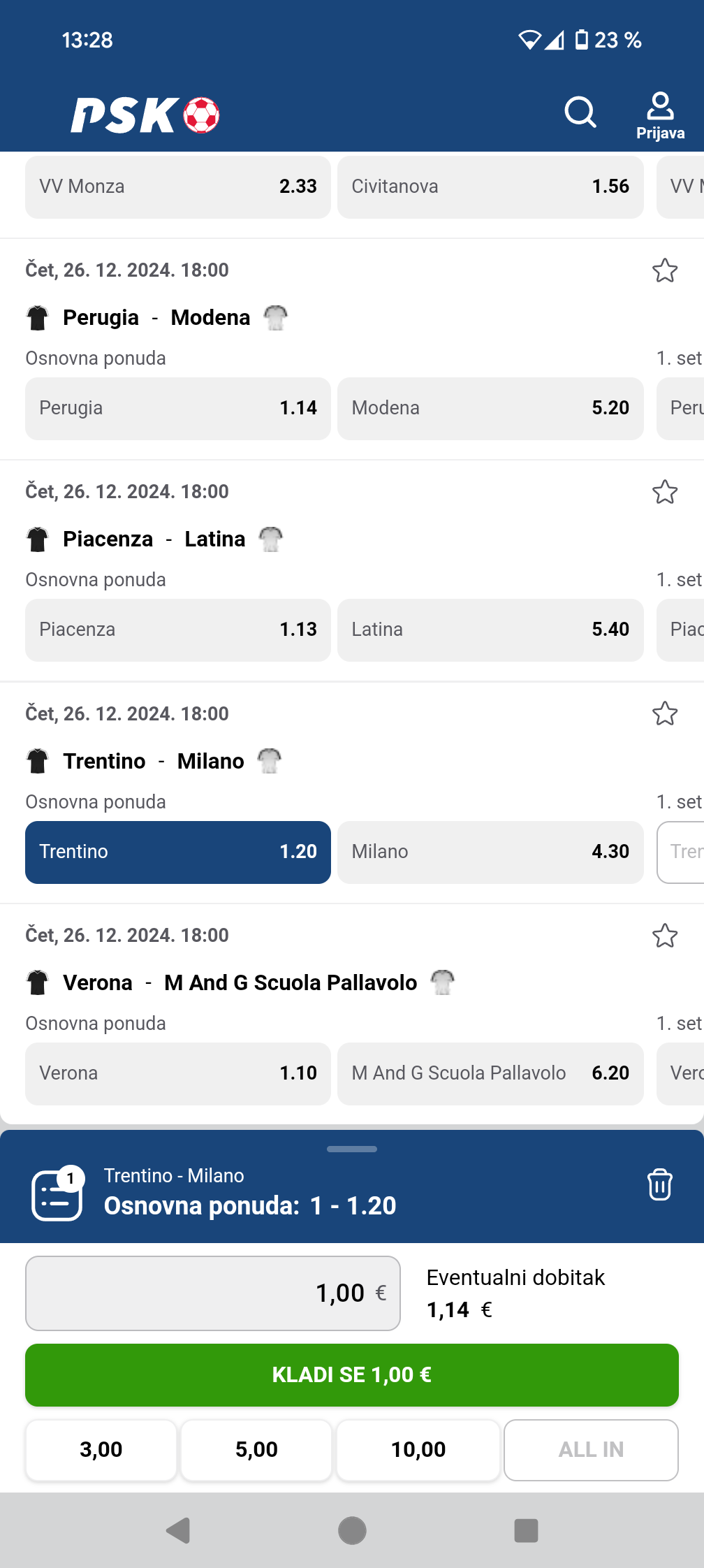Image resolution: width=704 pixels, height=1568 pixels.
Task: Go back using system navigation
Action: point(178,1530)
